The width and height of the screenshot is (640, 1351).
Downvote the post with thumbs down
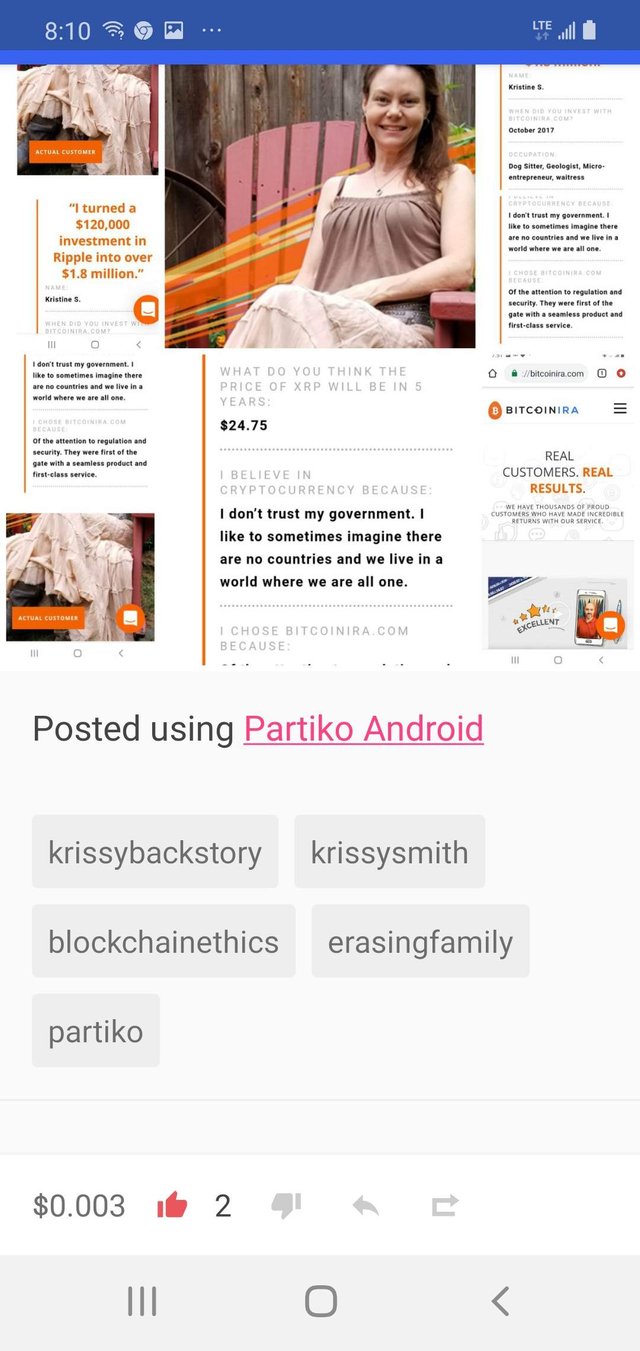[x=286, y=1206]
